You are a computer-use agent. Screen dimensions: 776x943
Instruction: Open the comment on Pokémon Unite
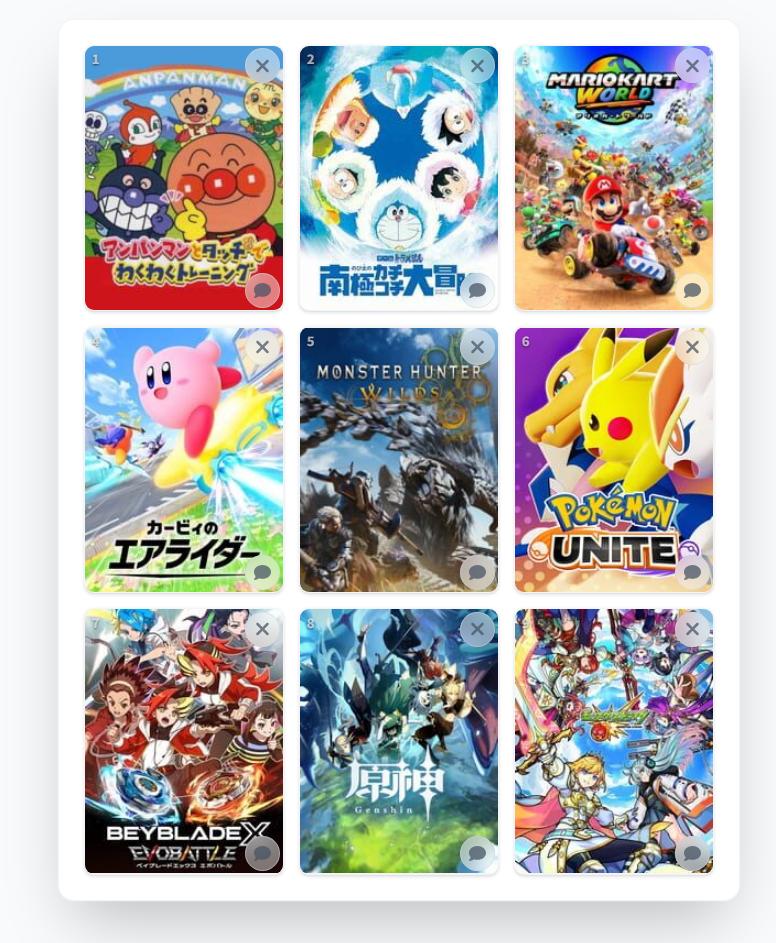(692, 572)
